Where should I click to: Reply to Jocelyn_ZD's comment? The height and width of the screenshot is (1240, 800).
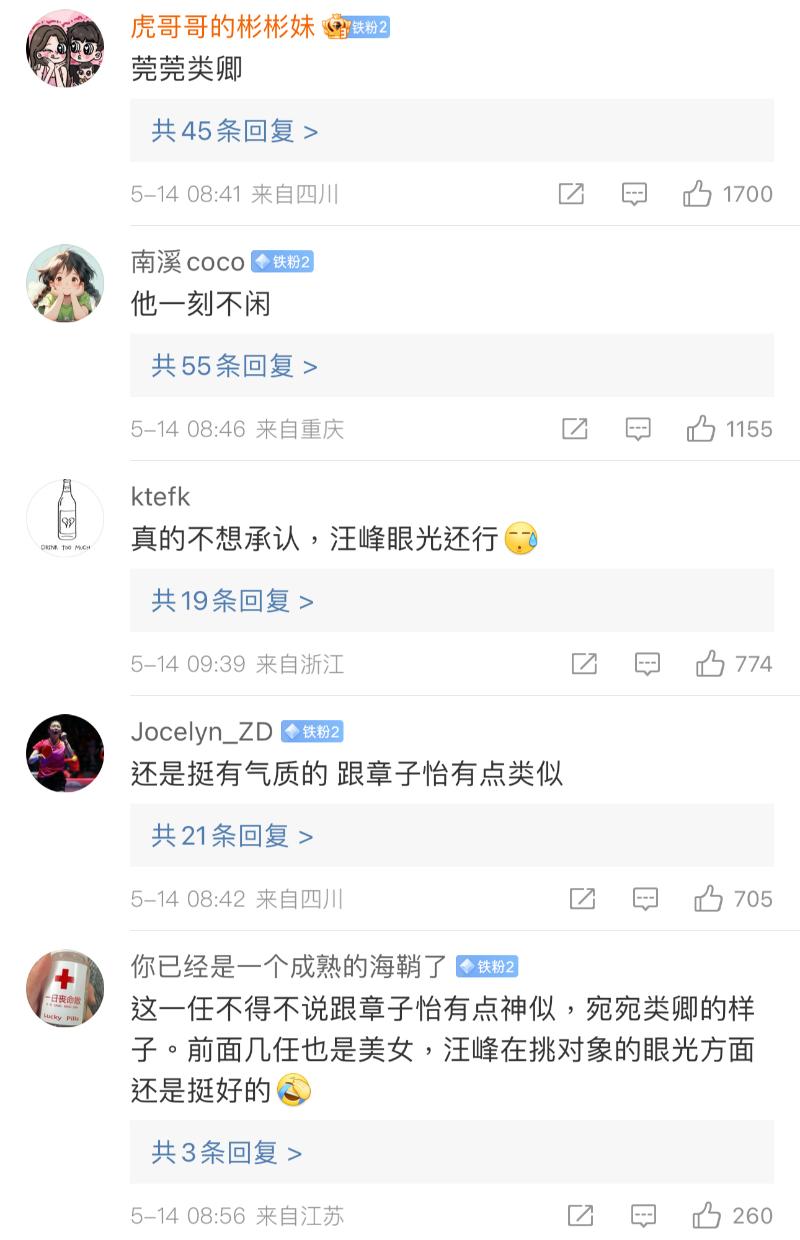(x=645, y=898)
